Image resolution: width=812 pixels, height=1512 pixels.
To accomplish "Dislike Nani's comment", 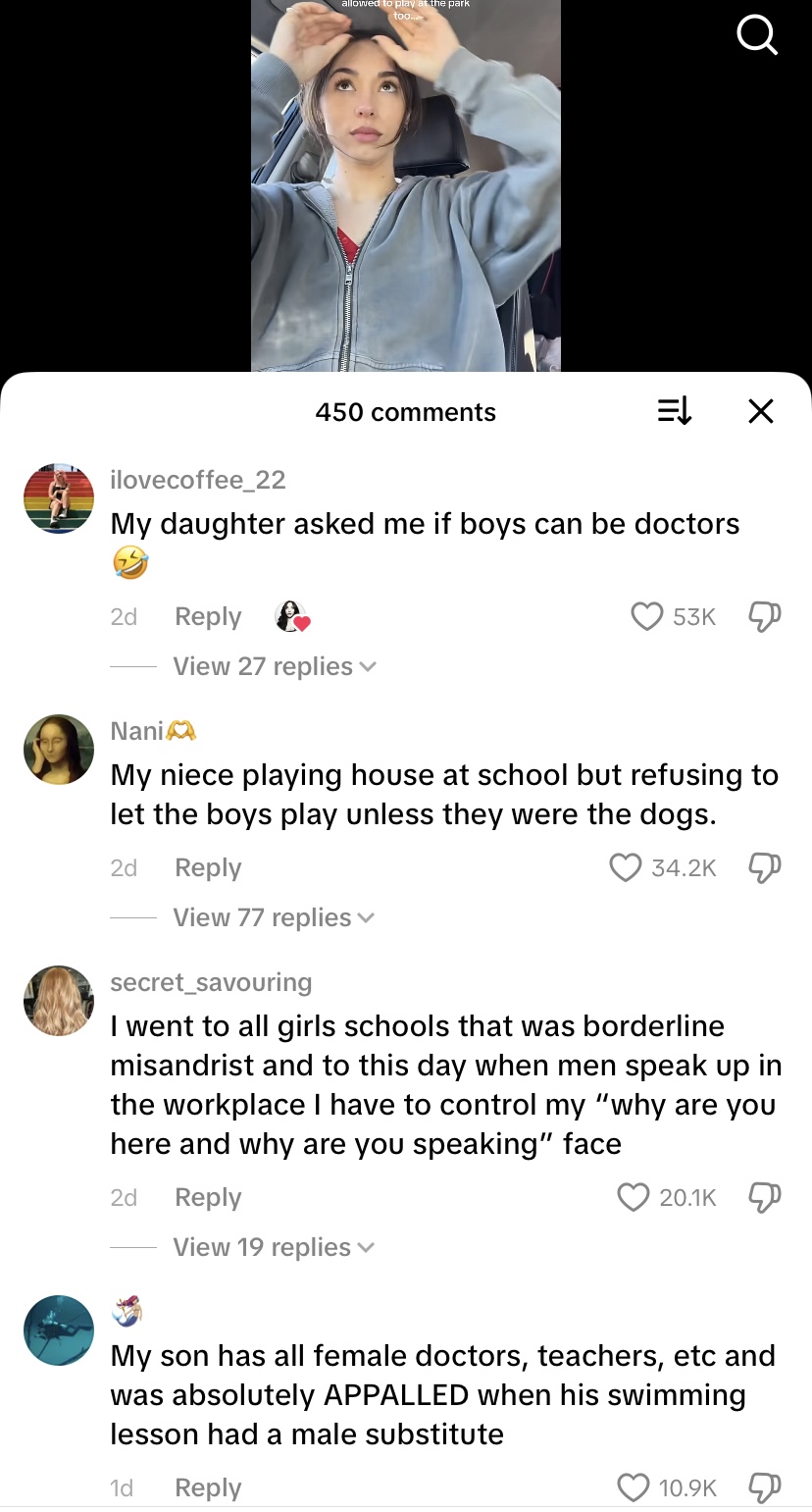I will 764,867.
